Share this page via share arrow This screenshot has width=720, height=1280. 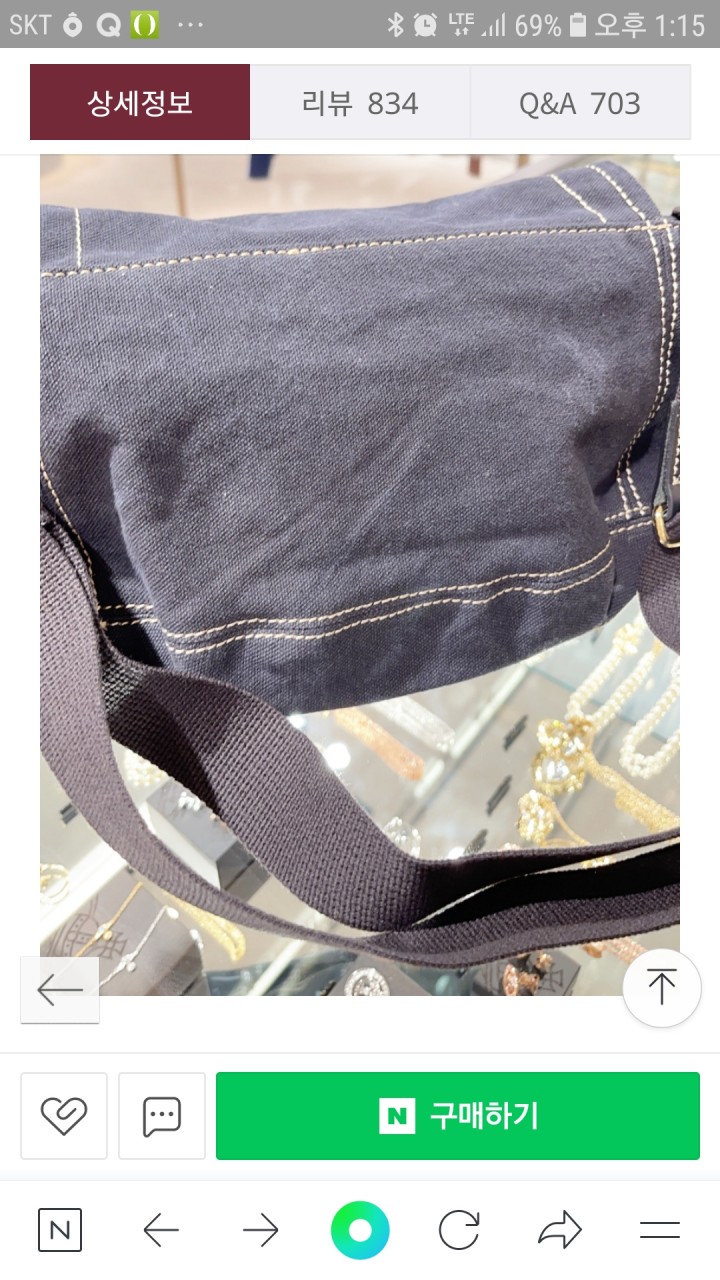coord(560,1230)
